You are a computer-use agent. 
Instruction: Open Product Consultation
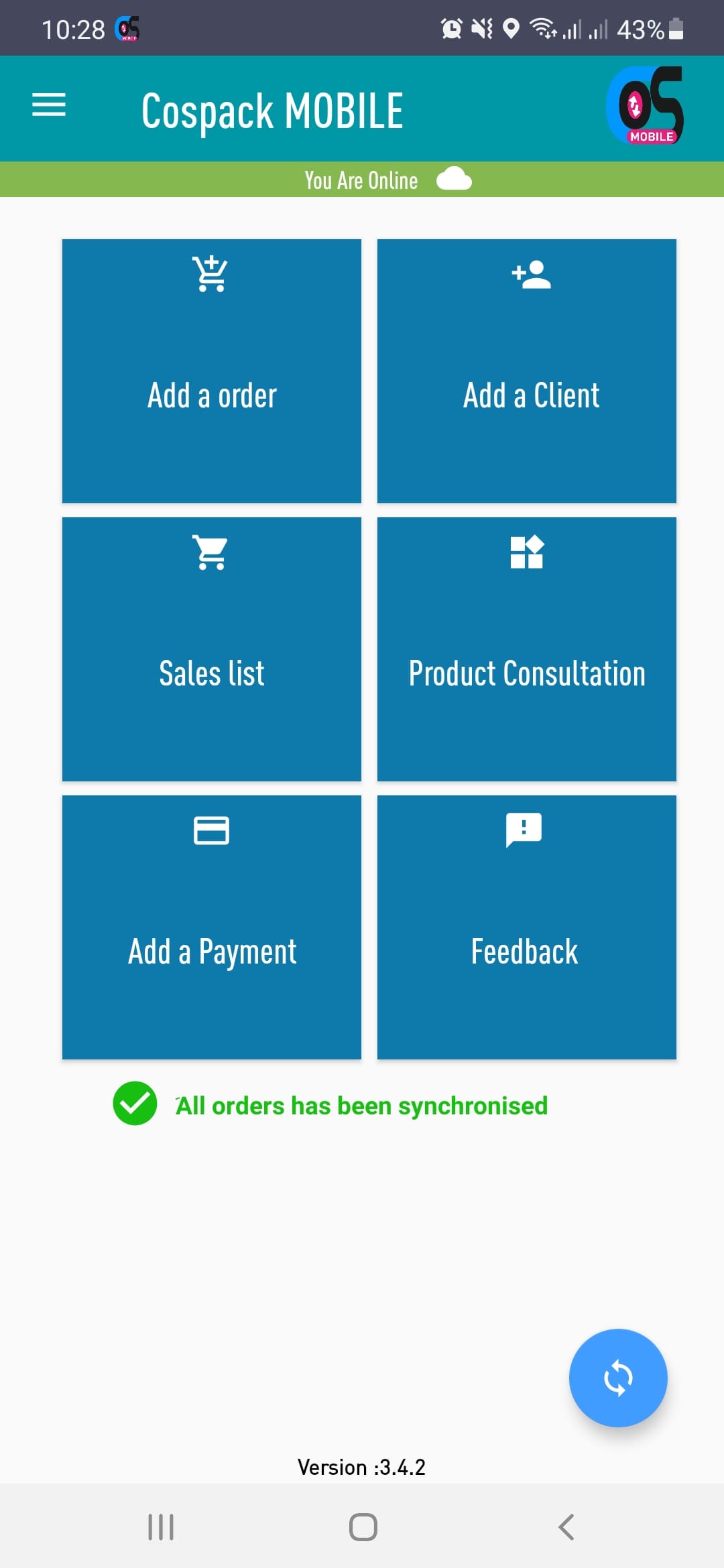527,649
